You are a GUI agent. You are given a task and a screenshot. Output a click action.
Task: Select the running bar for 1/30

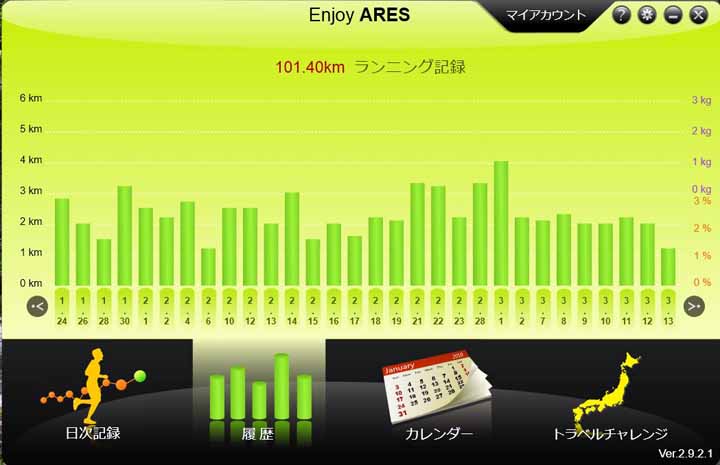coord(125,235)
